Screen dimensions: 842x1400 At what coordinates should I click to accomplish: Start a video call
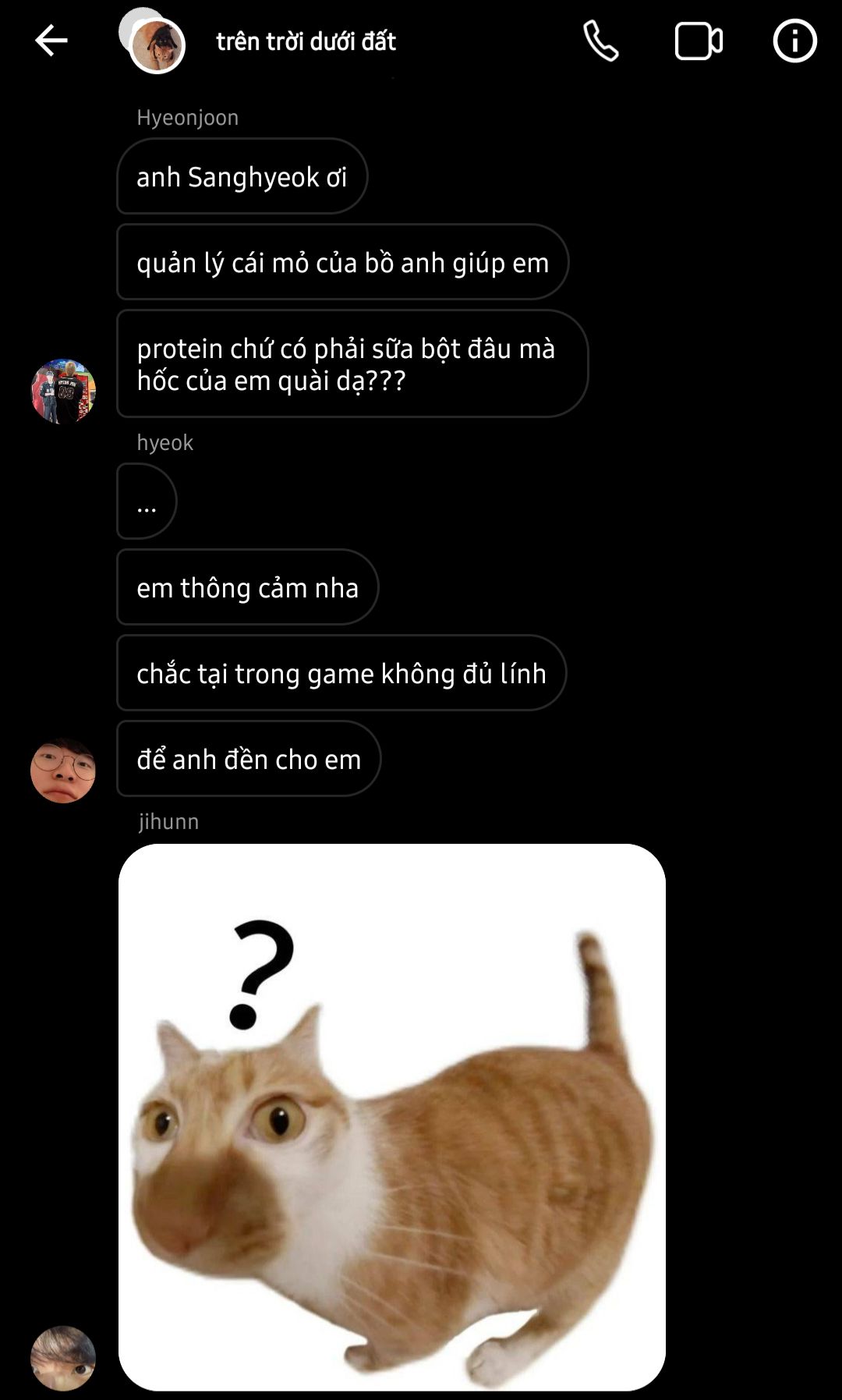point(698,41)
